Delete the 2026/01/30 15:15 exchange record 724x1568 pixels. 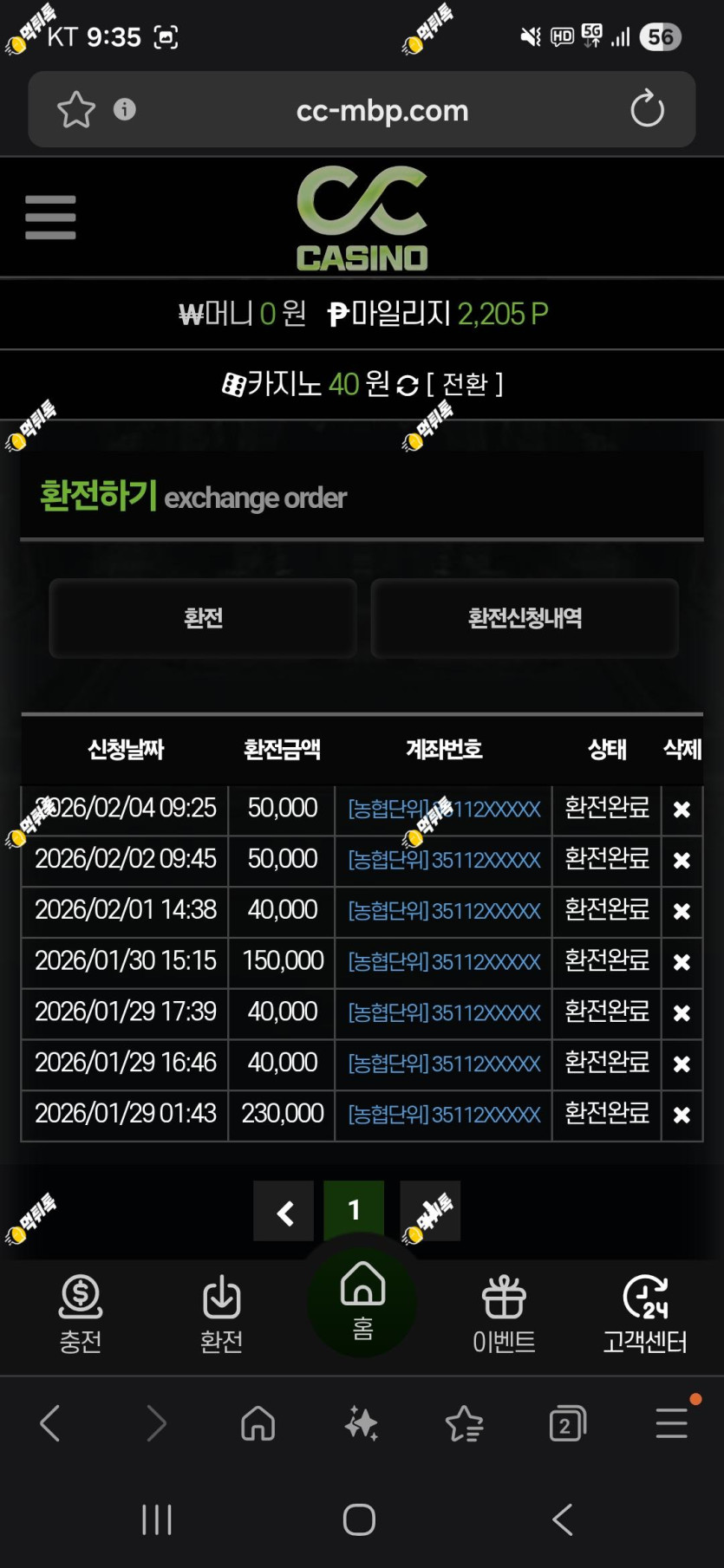682,962
